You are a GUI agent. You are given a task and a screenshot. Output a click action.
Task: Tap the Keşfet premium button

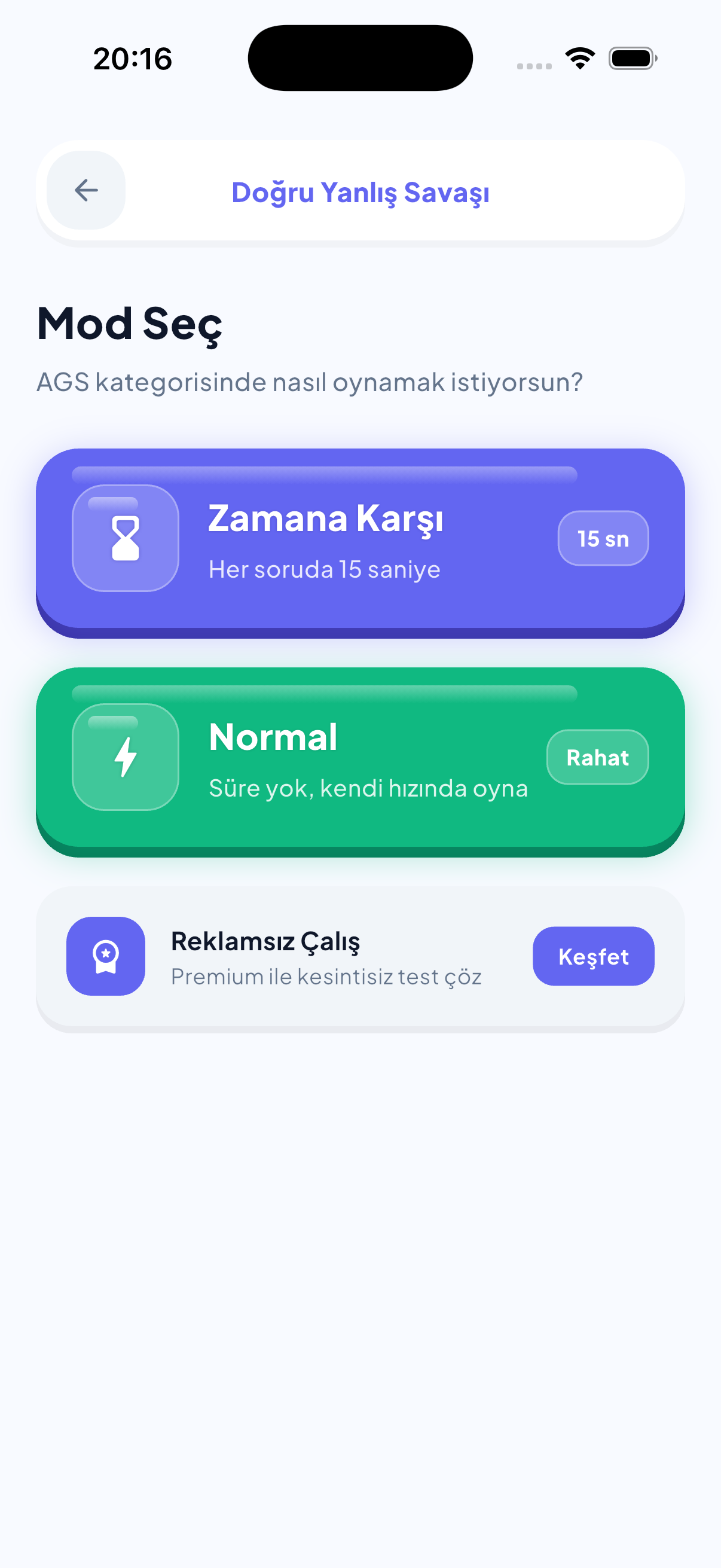592,956
